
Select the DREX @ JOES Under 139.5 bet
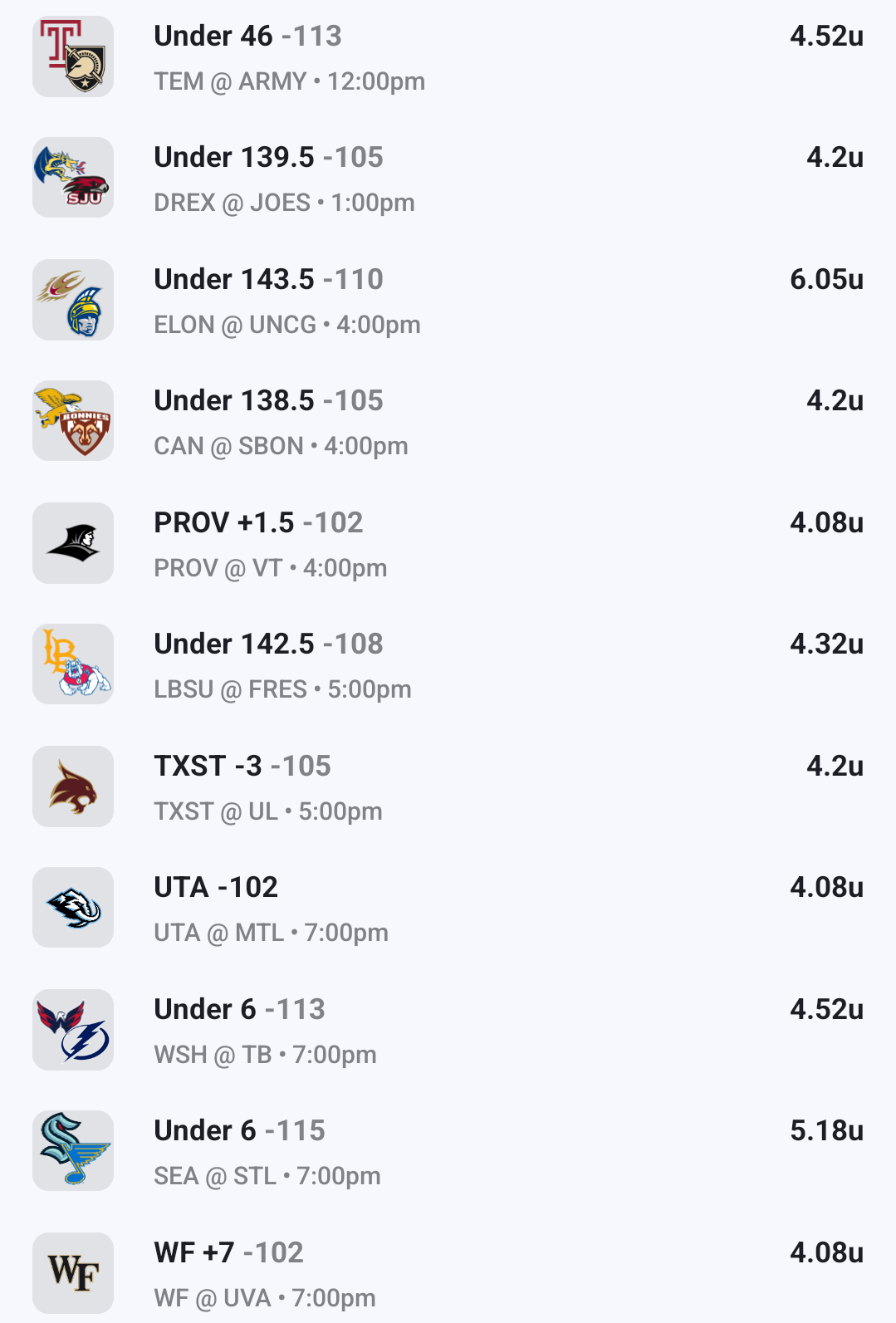268,159
